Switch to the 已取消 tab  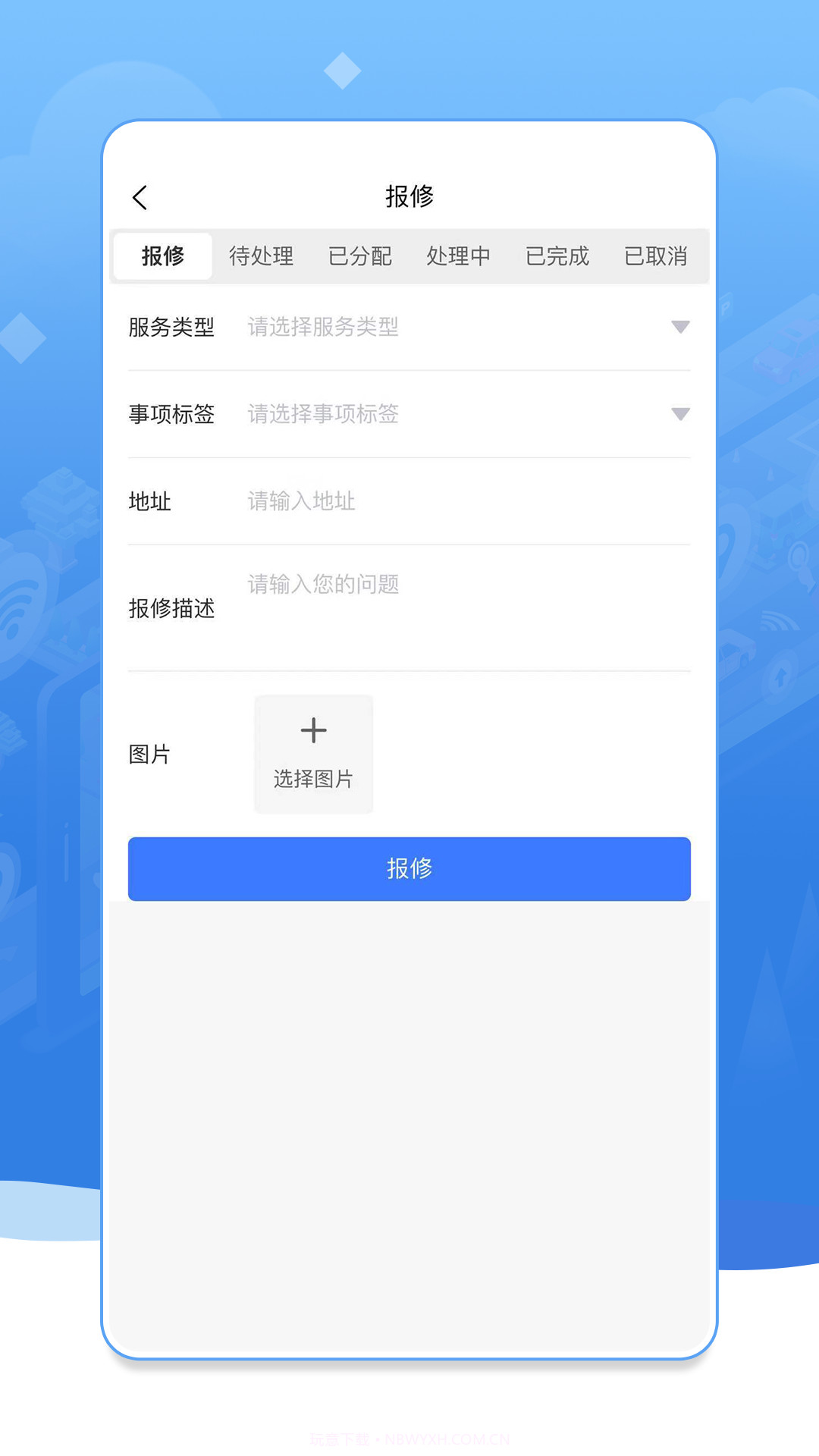[x=657, y=257]
